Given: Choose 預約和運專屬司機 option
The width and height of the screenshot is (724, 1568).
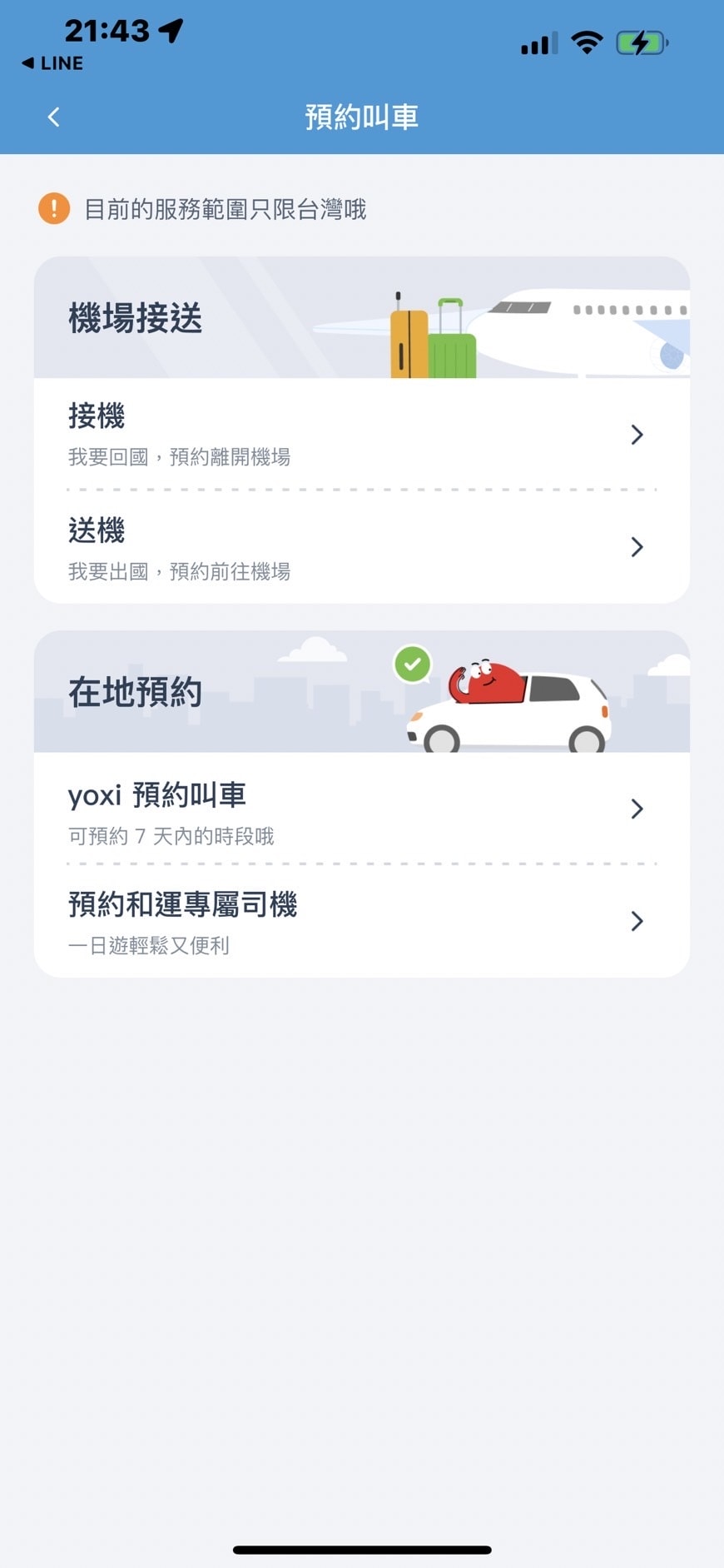Looking at the screenshot, I should 361,922.
